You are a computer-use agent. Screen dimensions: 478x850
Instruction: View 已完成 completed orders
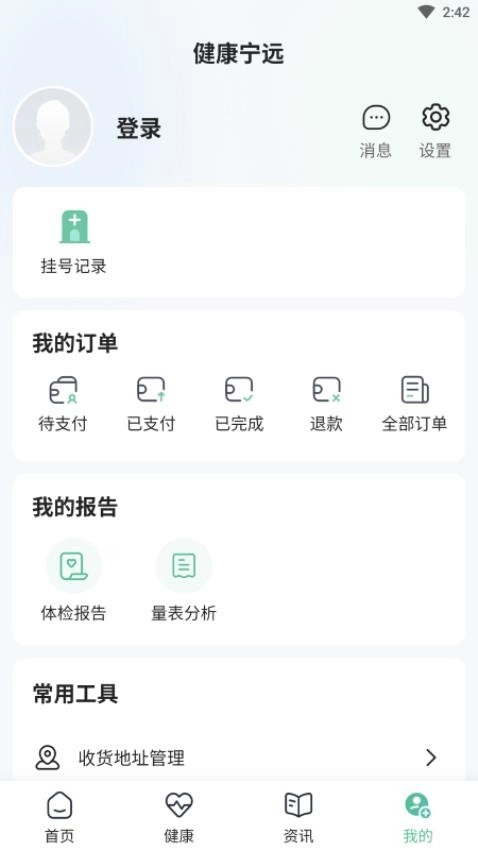(239, 404)
